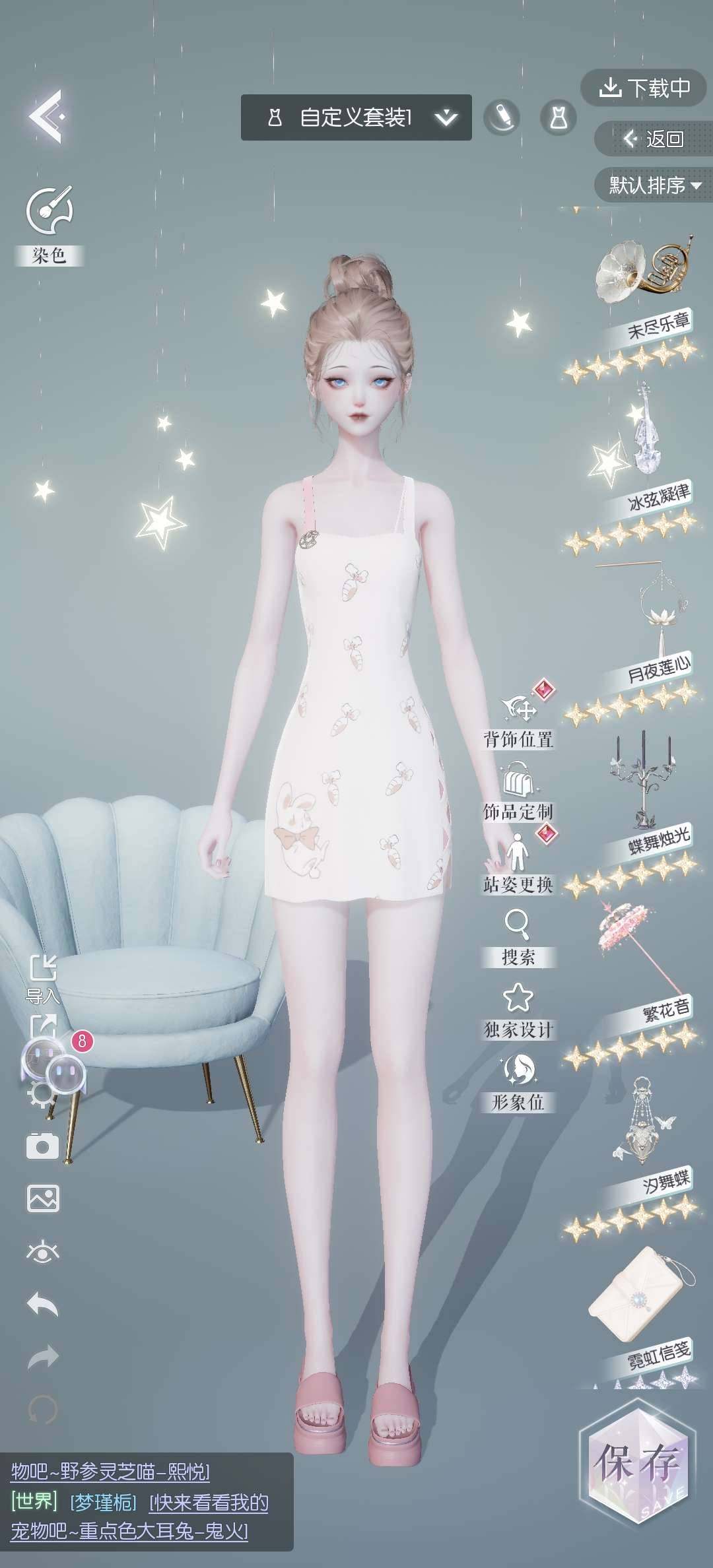Expand the 自定义套装1 outfit dropdown
Viewport: 713px width, 1568px height.
(446, 118)
